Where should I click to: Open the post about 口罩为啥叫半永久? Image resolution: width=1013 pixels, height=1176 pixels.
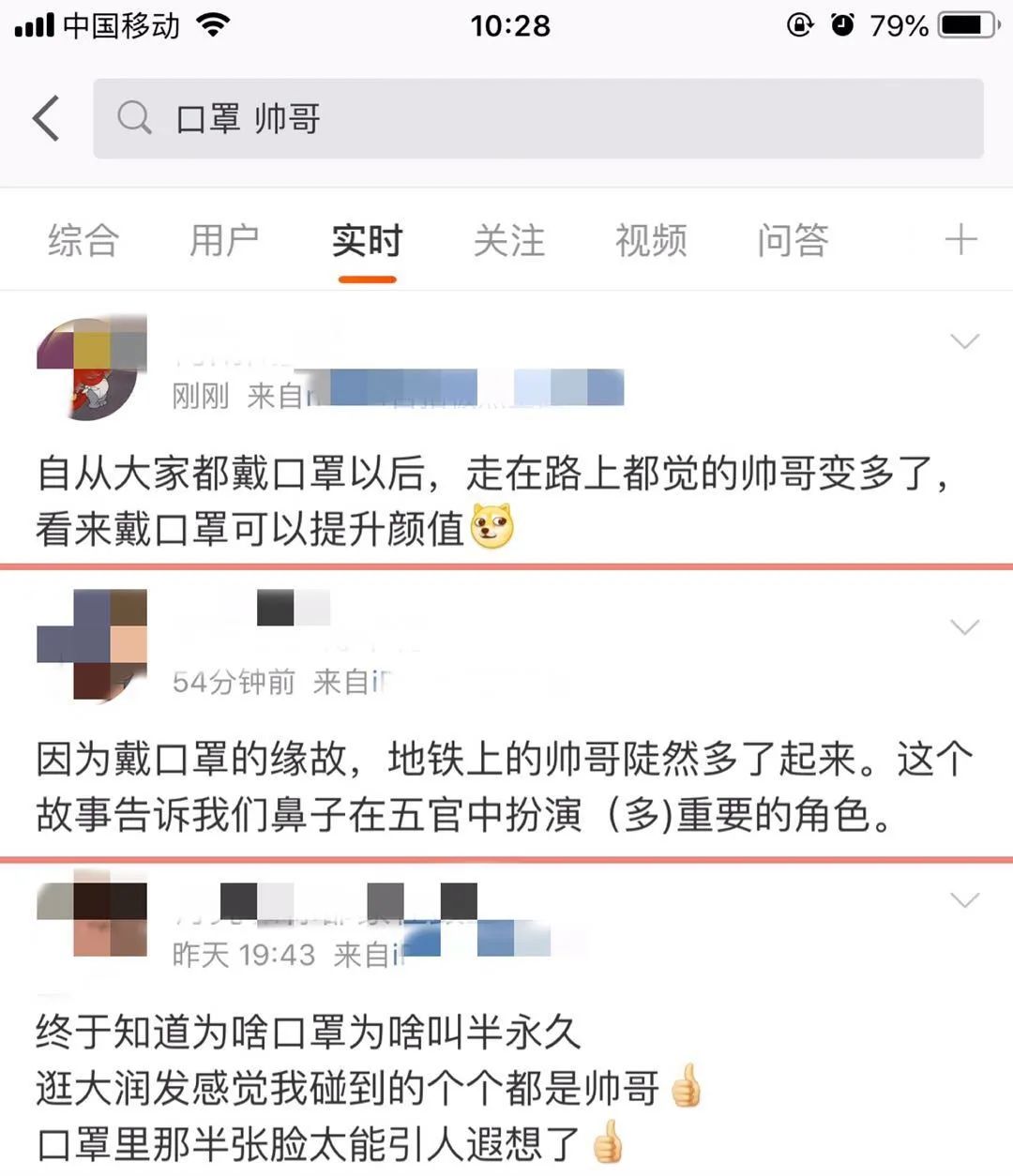(375, 1088)
